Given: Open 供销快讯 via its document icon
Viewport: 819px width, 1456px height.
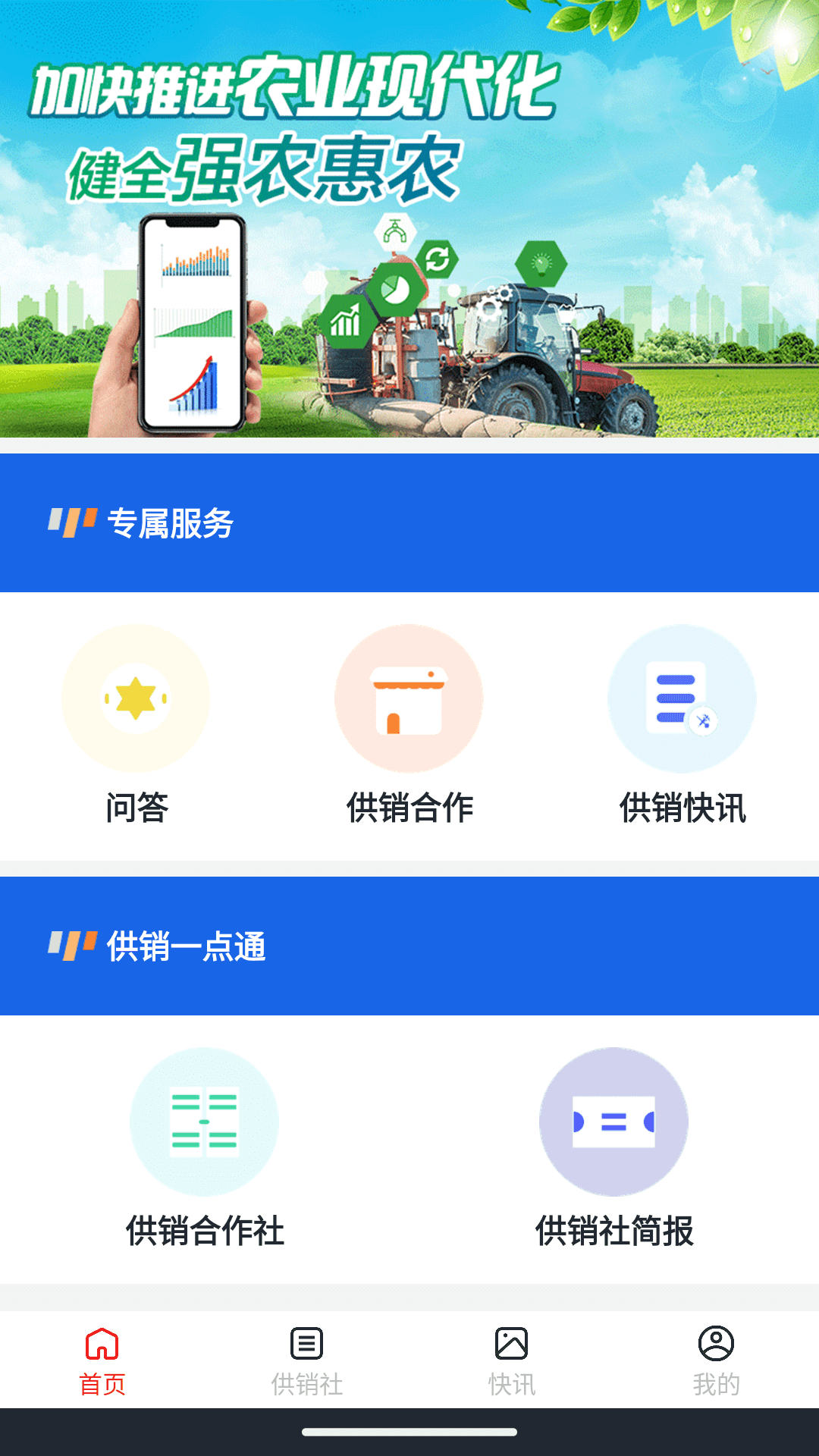Looking at the screenshot, I should pyautogui.click(x=681, y=698).
